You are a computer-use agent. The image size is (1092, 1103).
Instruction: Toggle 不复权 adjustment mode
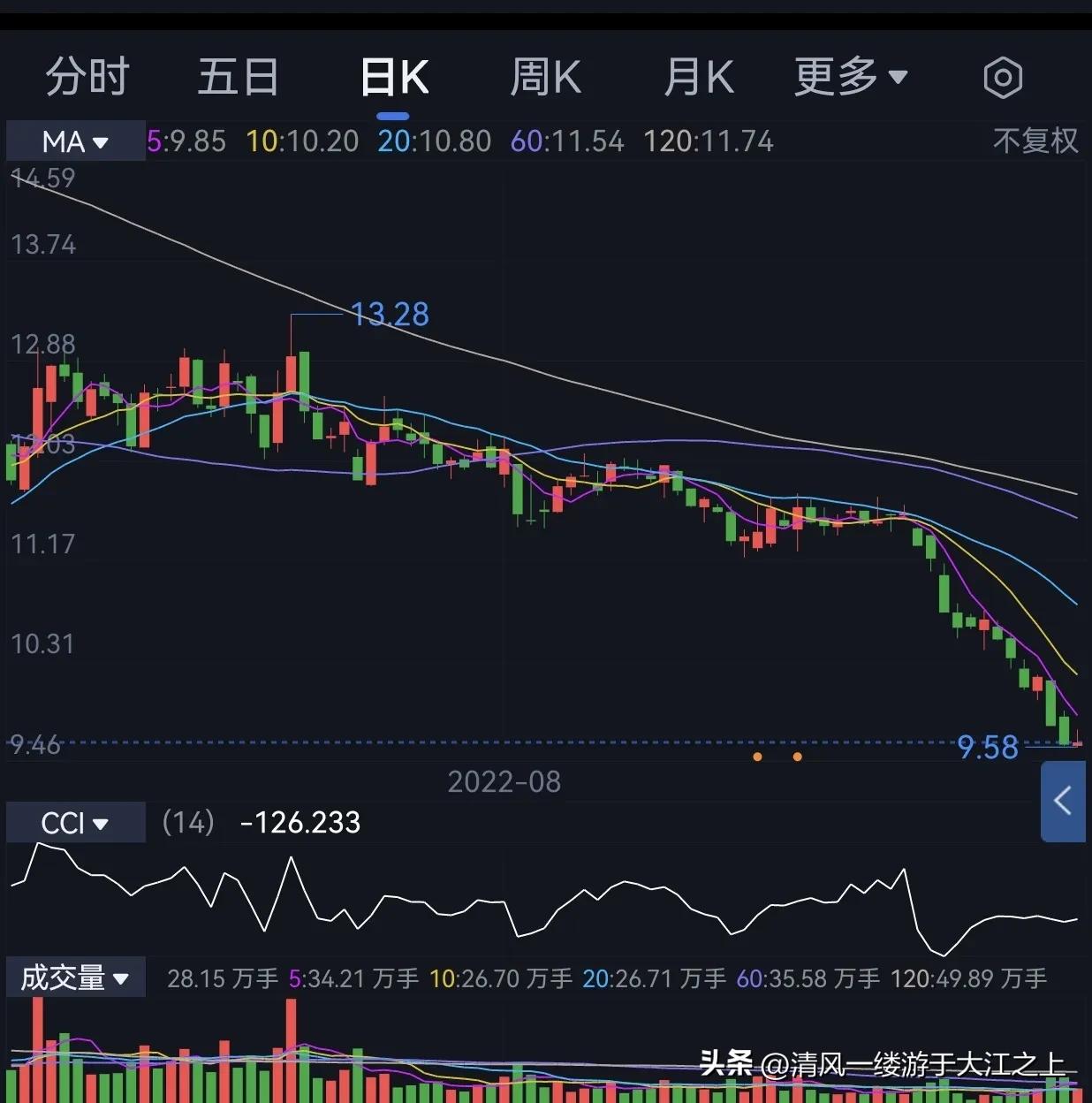[1035, 141]
